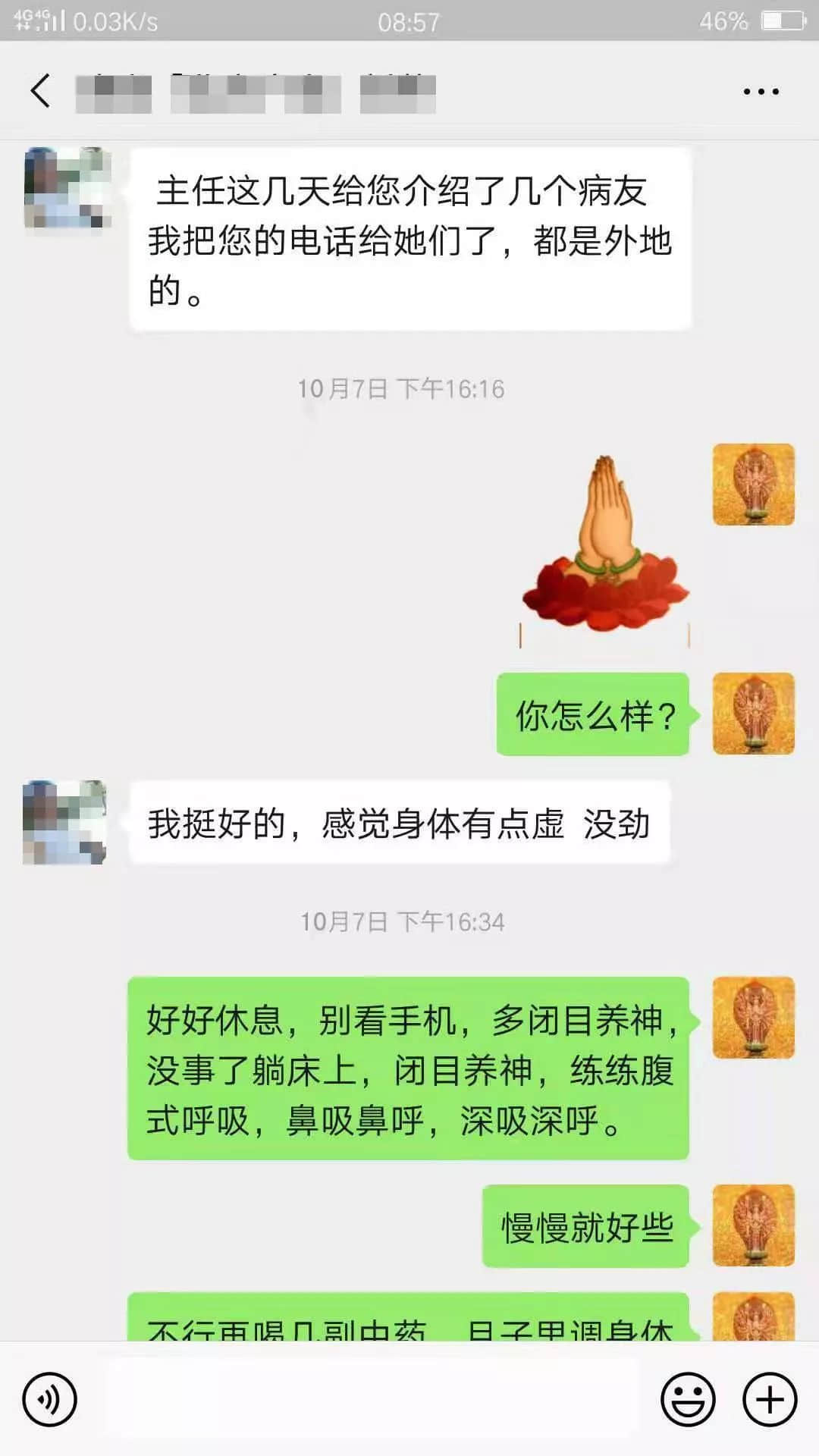Viewport: 819px width, 1456px height.
Task: Go back to the chat list
Action: click(41, 92)
